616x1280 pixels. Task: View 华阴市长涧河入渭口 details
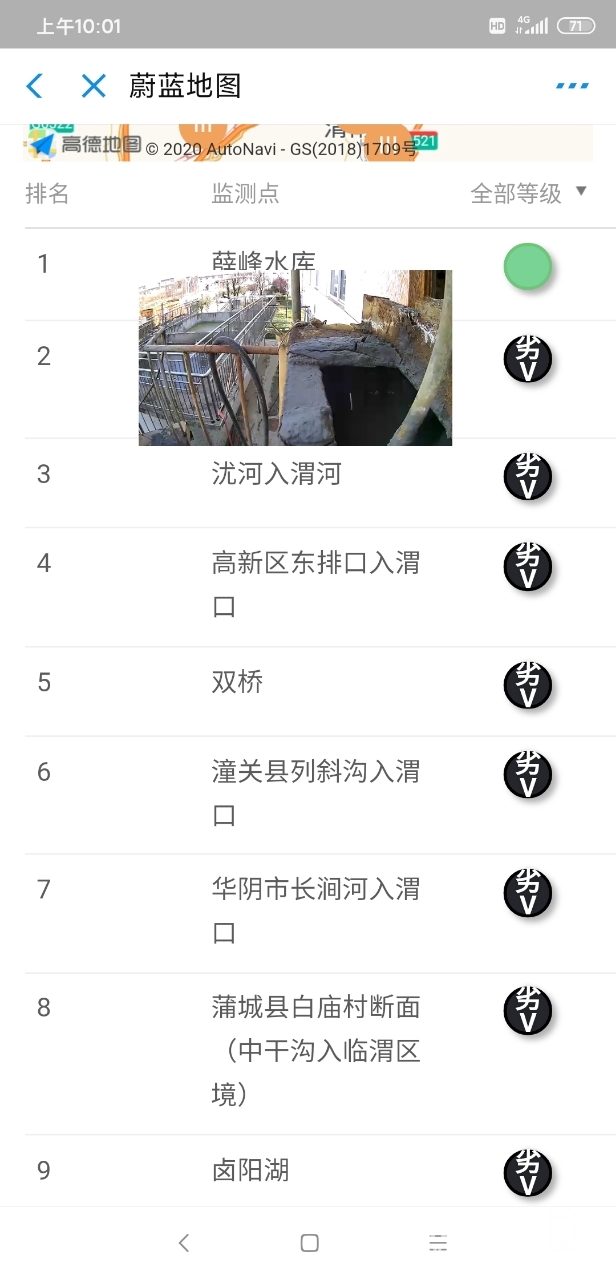(x=315, y=910)
